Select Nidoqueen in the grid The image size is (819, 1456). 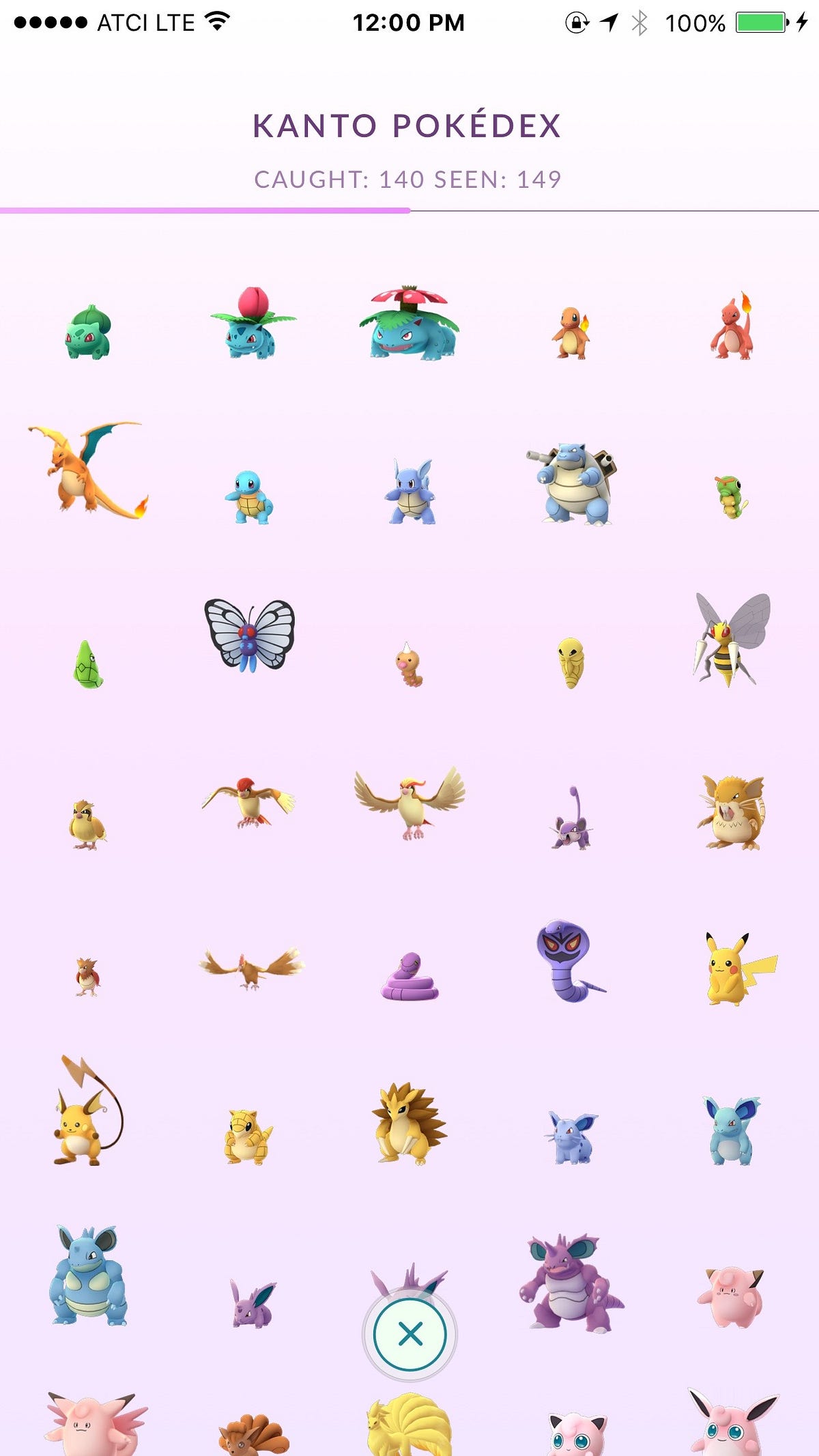click(x=87, y=1275)
